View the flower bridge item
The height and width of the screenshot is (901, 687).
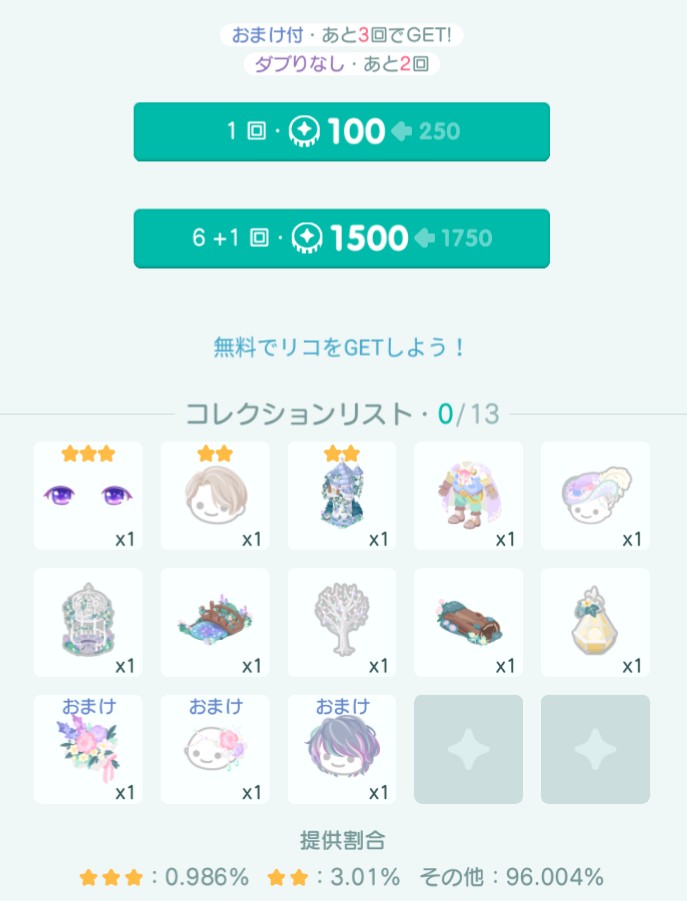click(x=215, y=622)
